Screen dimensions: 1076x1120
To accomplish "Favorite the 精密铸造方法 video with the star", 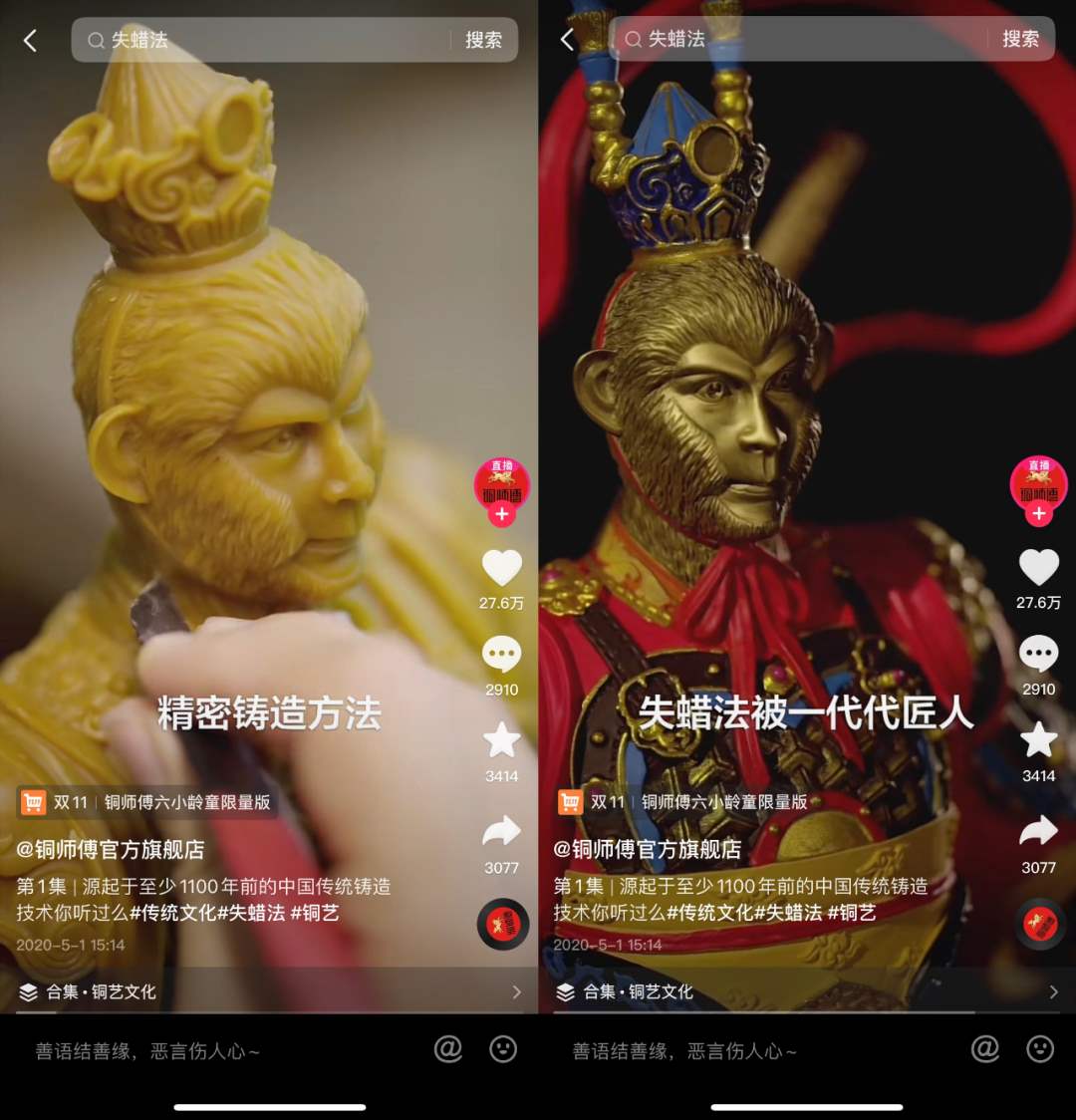I will click(x=501, y=740).
